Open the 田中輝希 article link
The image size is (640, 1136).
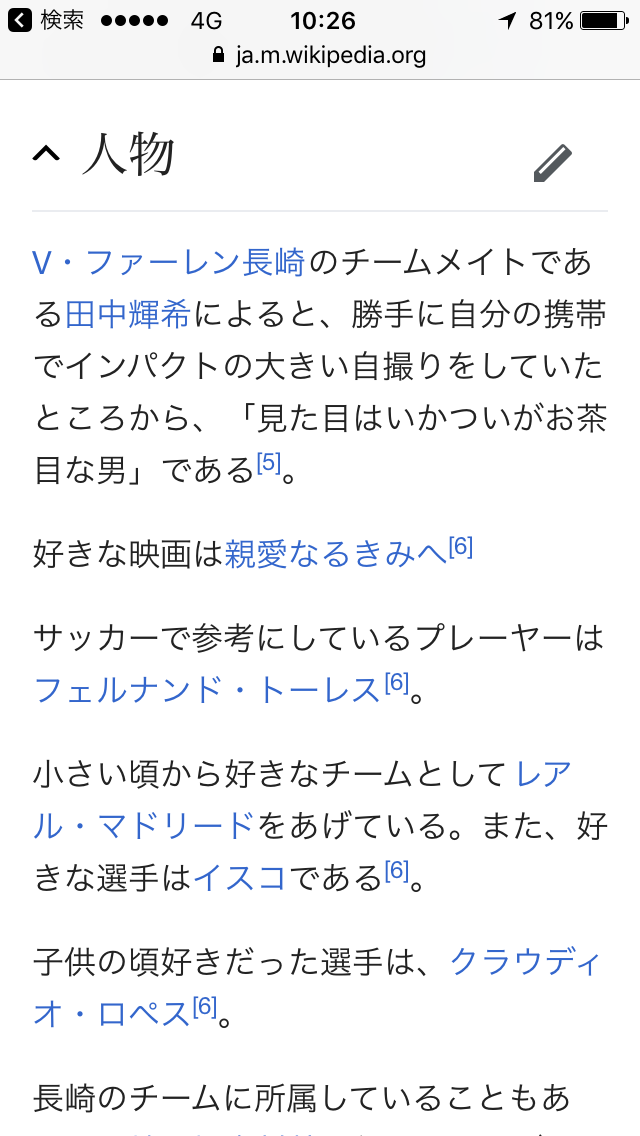(127, 315)
